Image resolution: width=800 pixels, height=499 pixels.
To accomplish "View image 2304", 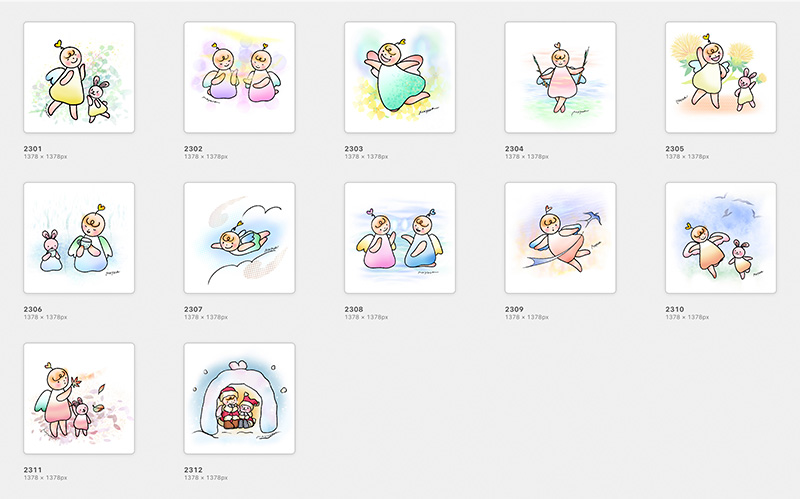I will coord(560,77).
